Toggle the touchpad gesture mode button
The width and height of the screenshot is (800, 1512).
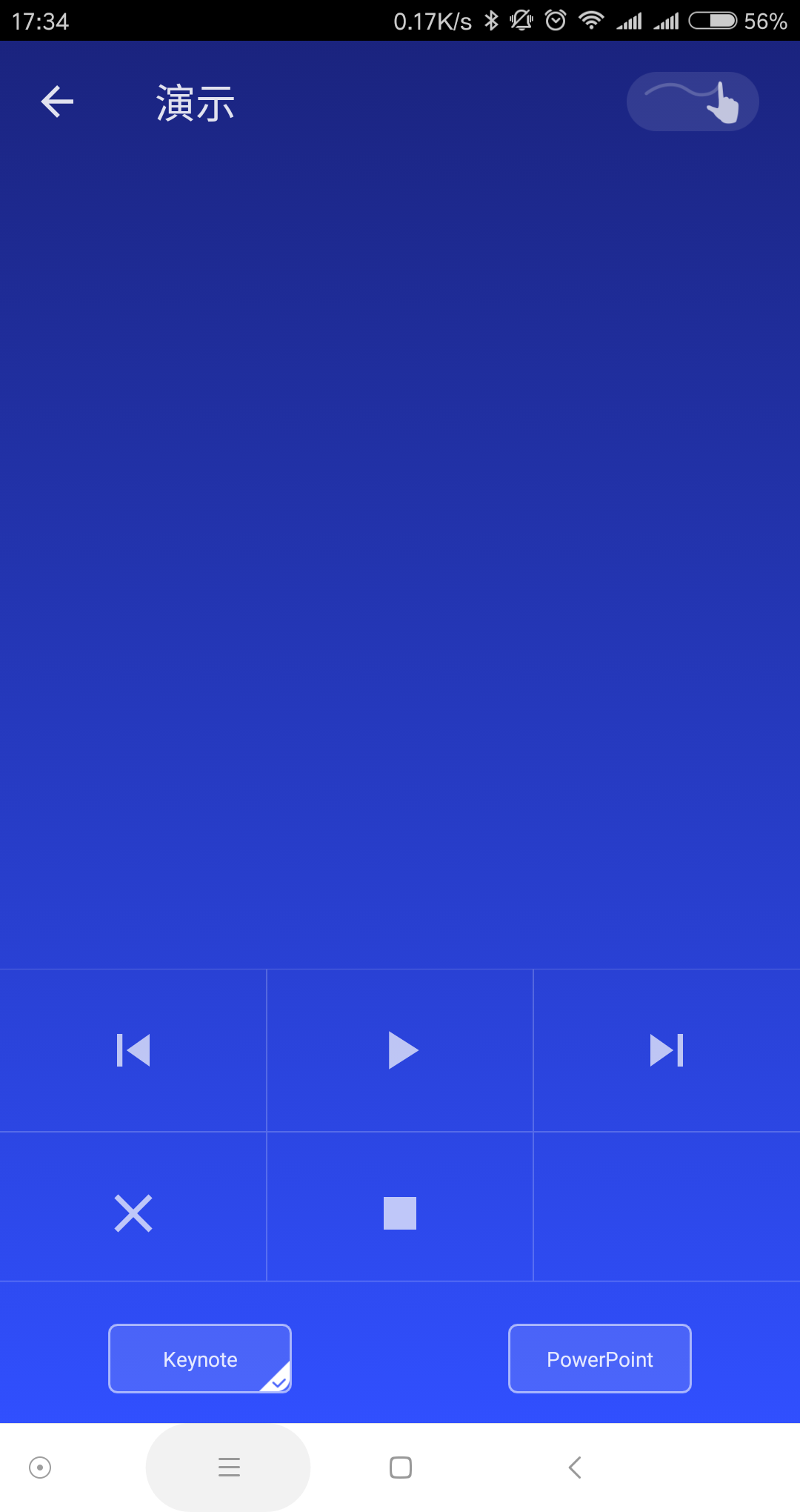click(693, 102)
